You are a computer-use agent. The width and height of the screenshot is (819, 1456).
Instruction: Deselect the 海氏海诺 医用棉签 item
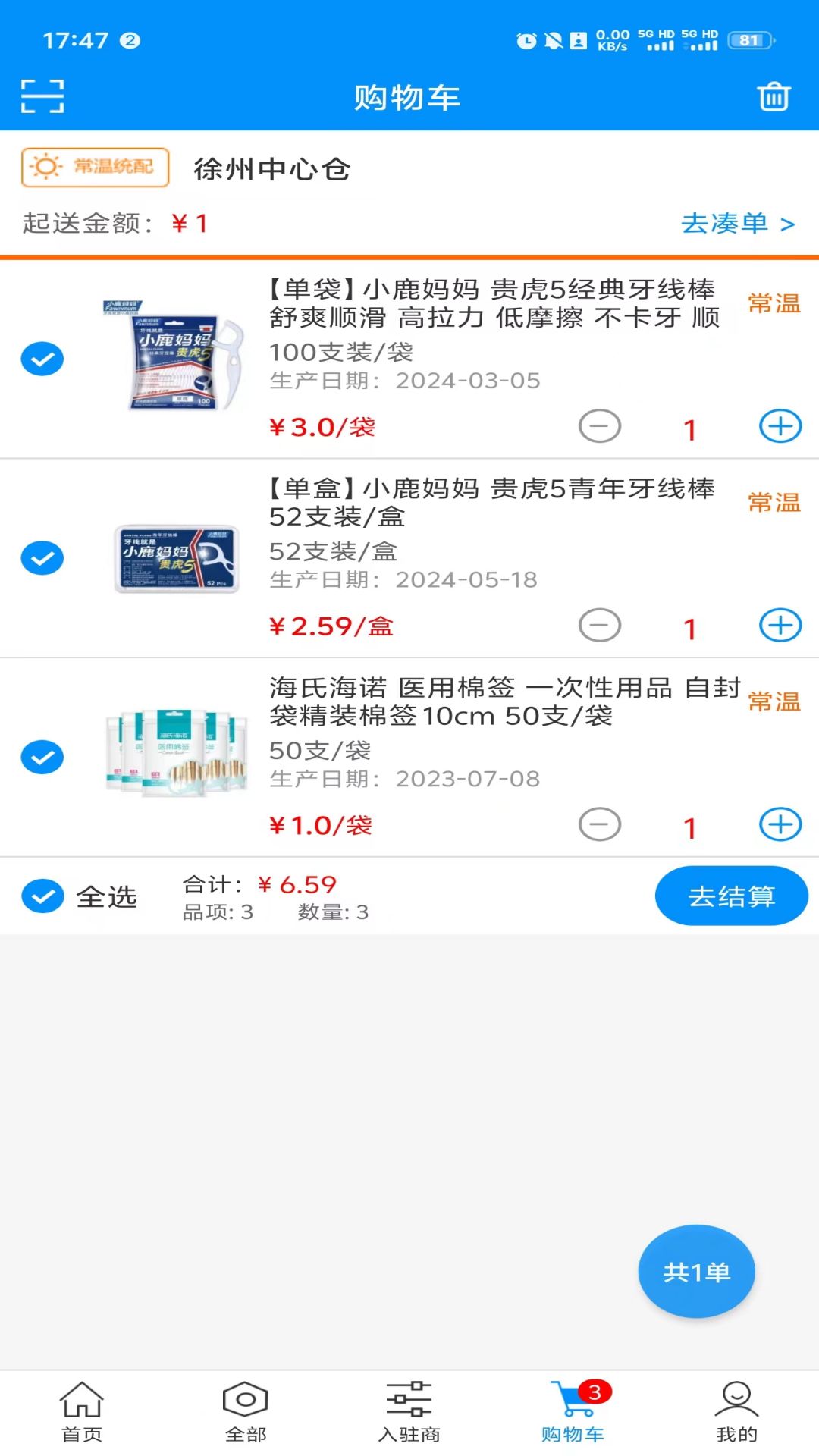pyautogui.click(x=43, y=756)
